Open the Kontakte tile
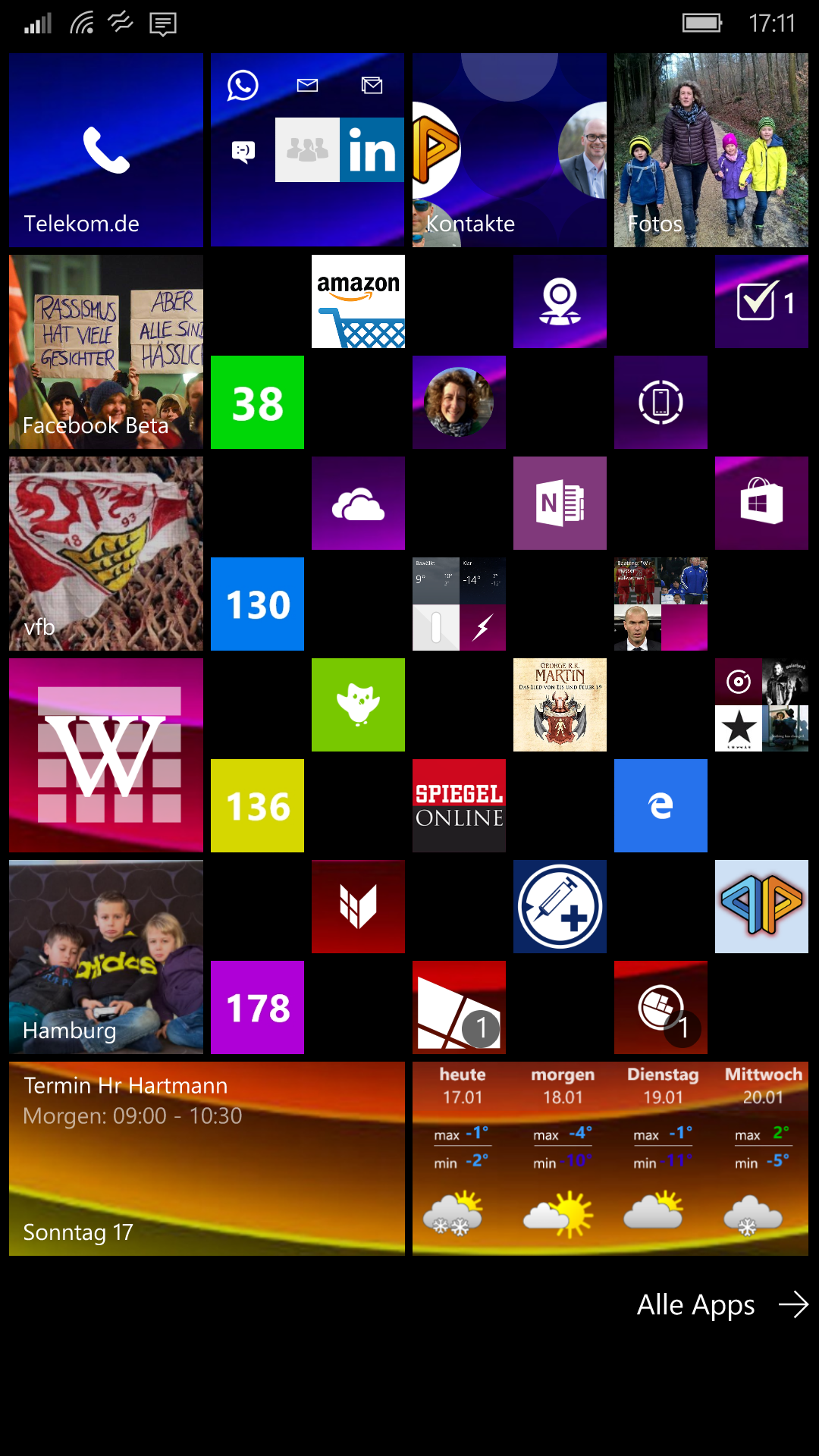The width and height of the screenshot is (819, 1456). [510, 150]
